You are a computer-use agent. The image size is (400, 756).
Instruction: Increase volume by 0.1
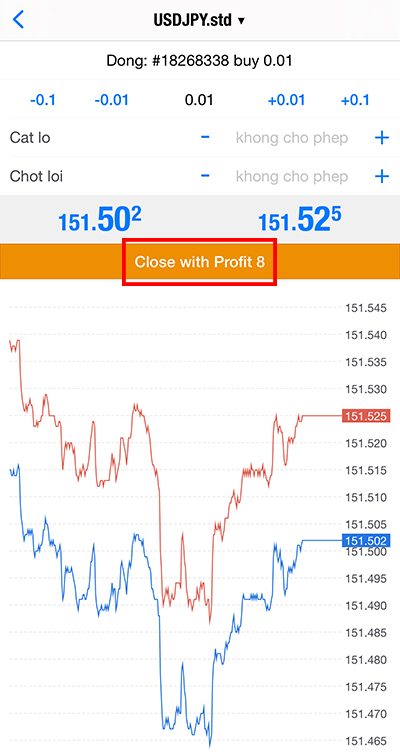[355, 100]
